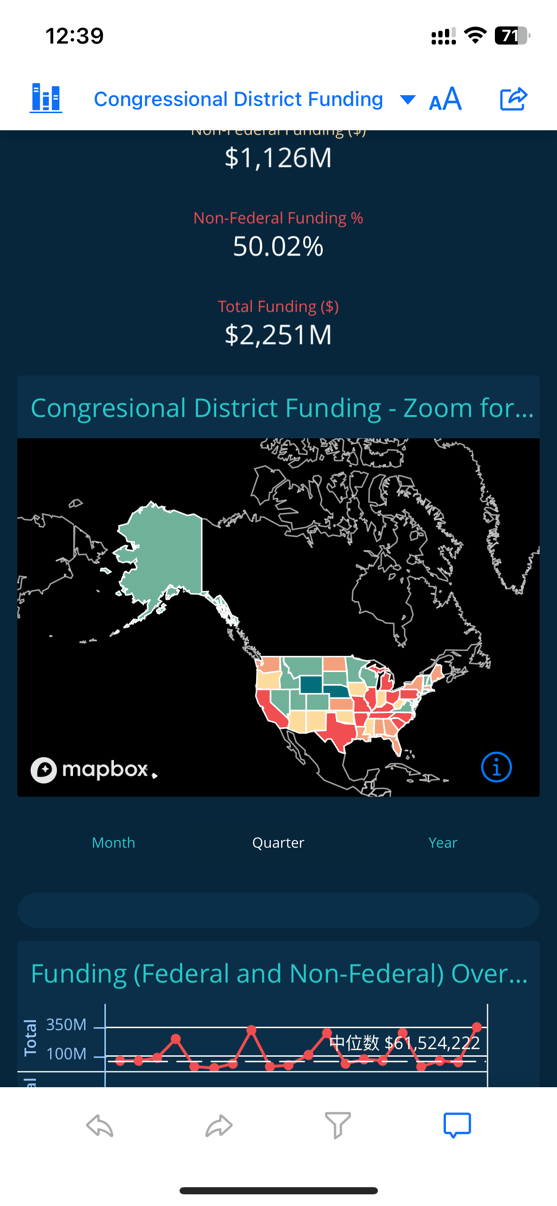557x1206 pixels.
Task: Open text size options
Action: tap(445, 99)
